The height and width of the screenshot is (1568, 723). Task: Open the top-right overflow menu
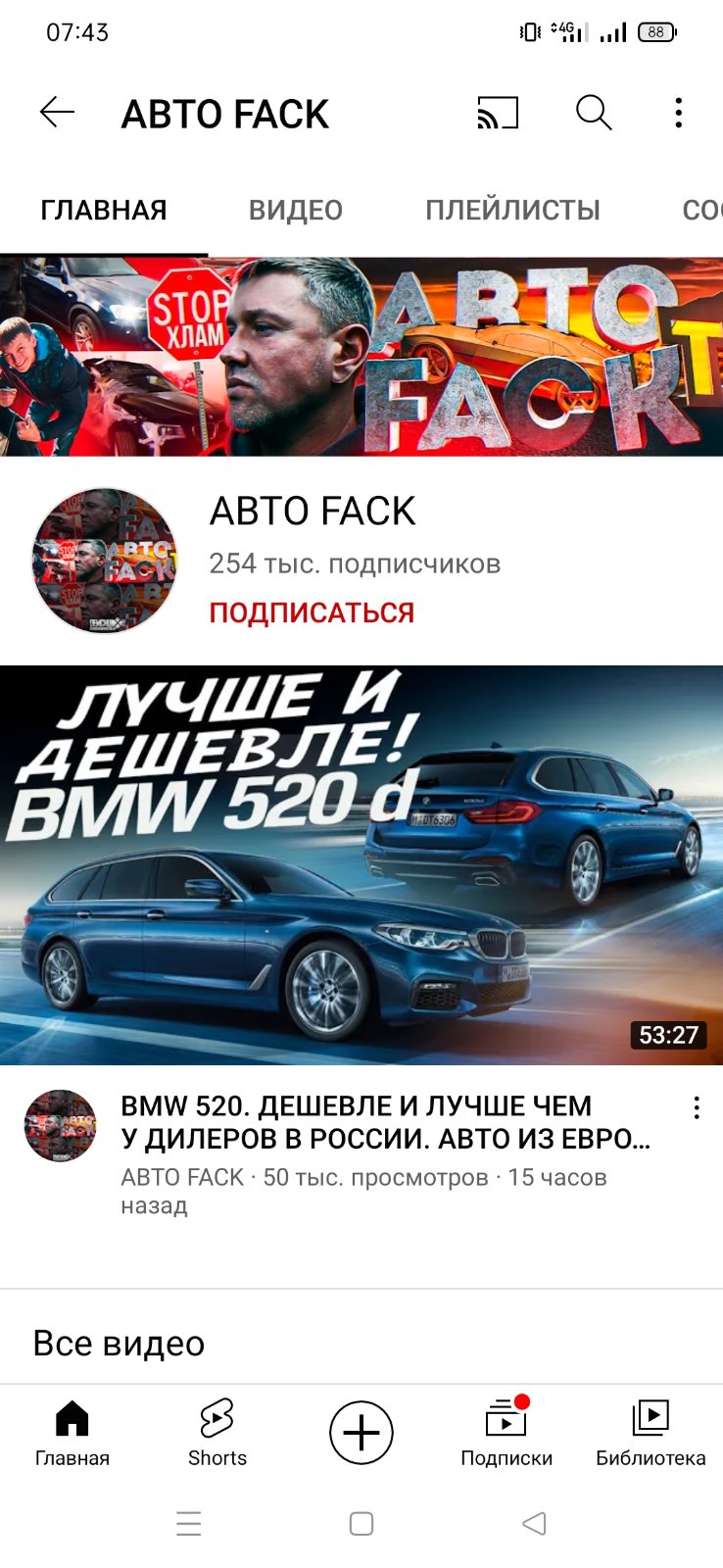[678, 113]
